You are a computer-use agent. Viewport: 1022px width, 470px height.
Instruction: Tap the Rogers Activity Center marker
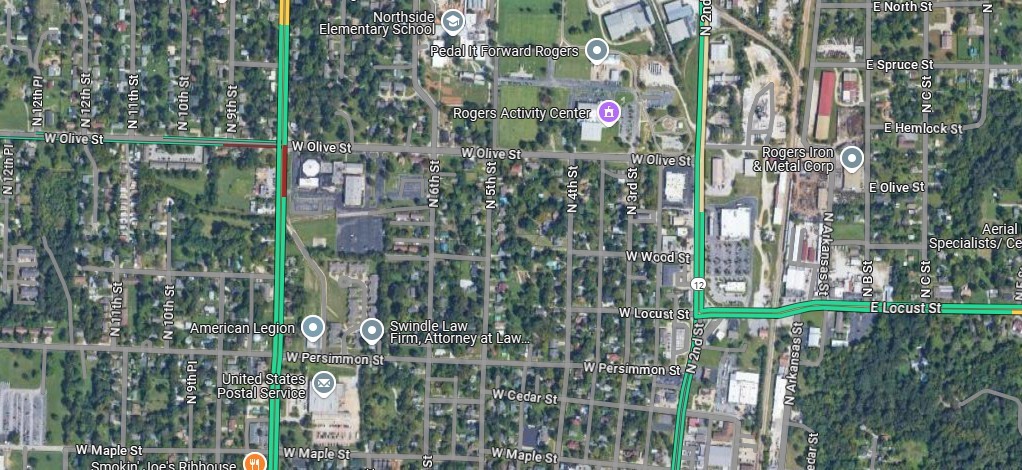pyautogui.click(x=606, y=112)
